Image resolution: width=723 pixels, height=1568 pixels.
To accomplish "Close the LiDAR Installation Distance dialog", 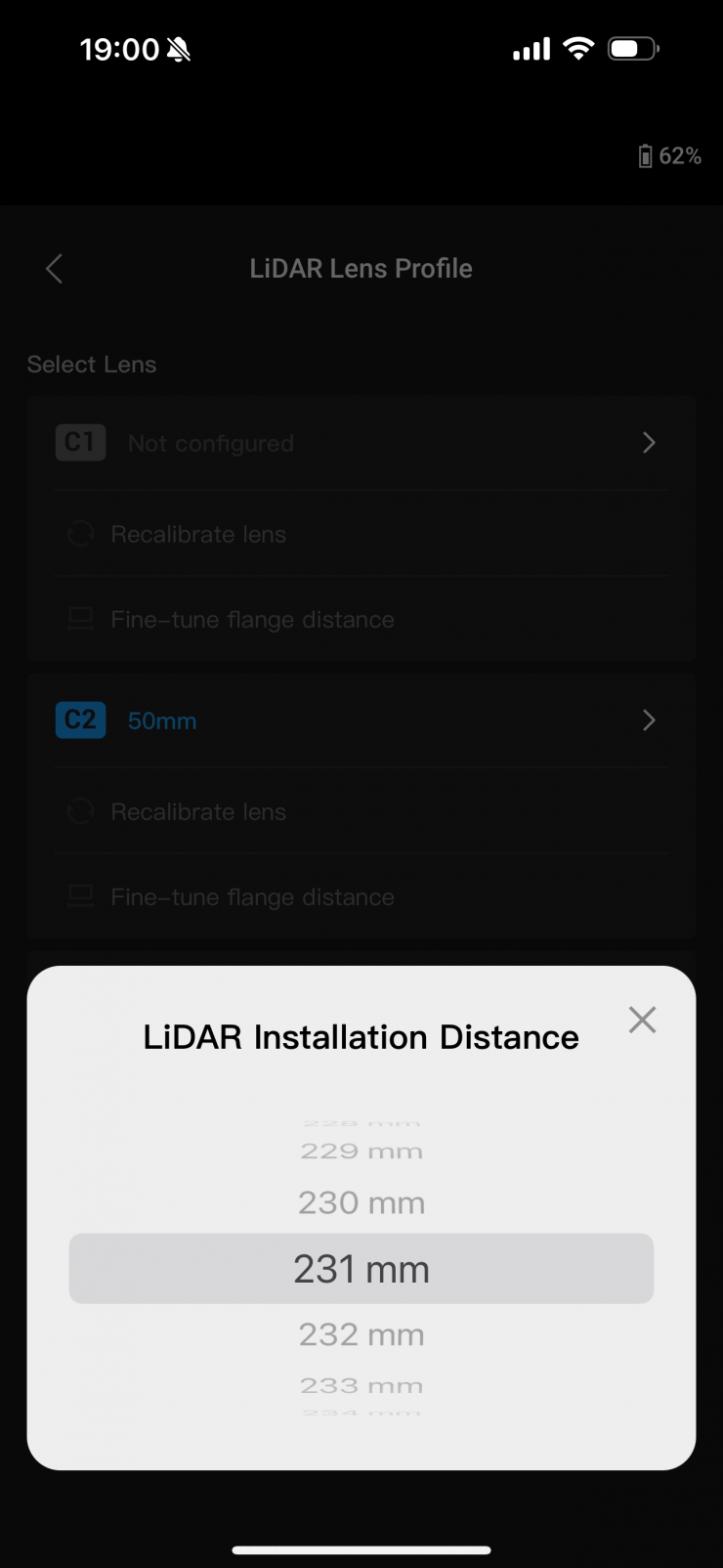I will 642,1020.
